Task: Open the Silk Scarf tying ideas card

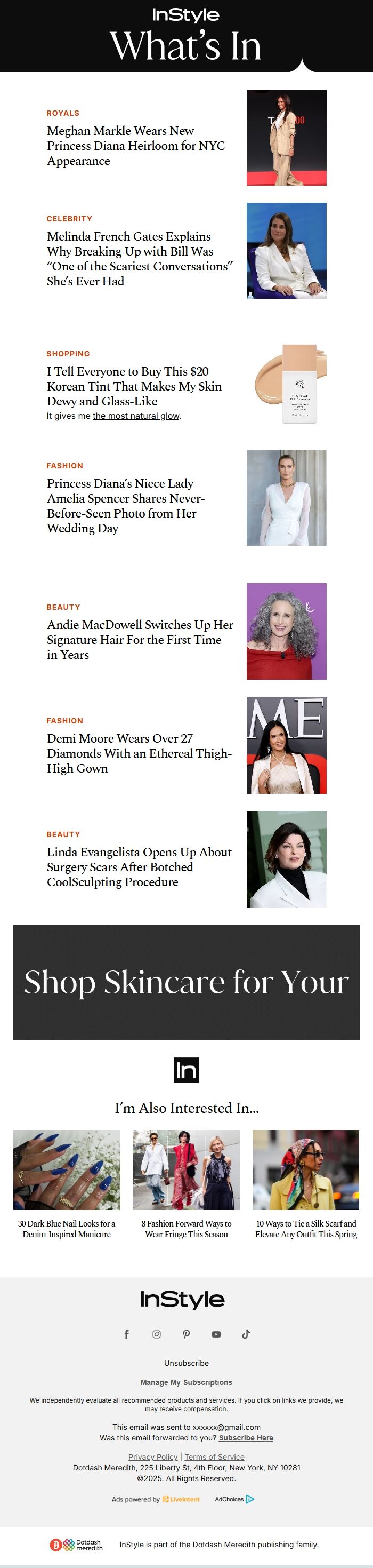Action: coord(305,1228)
